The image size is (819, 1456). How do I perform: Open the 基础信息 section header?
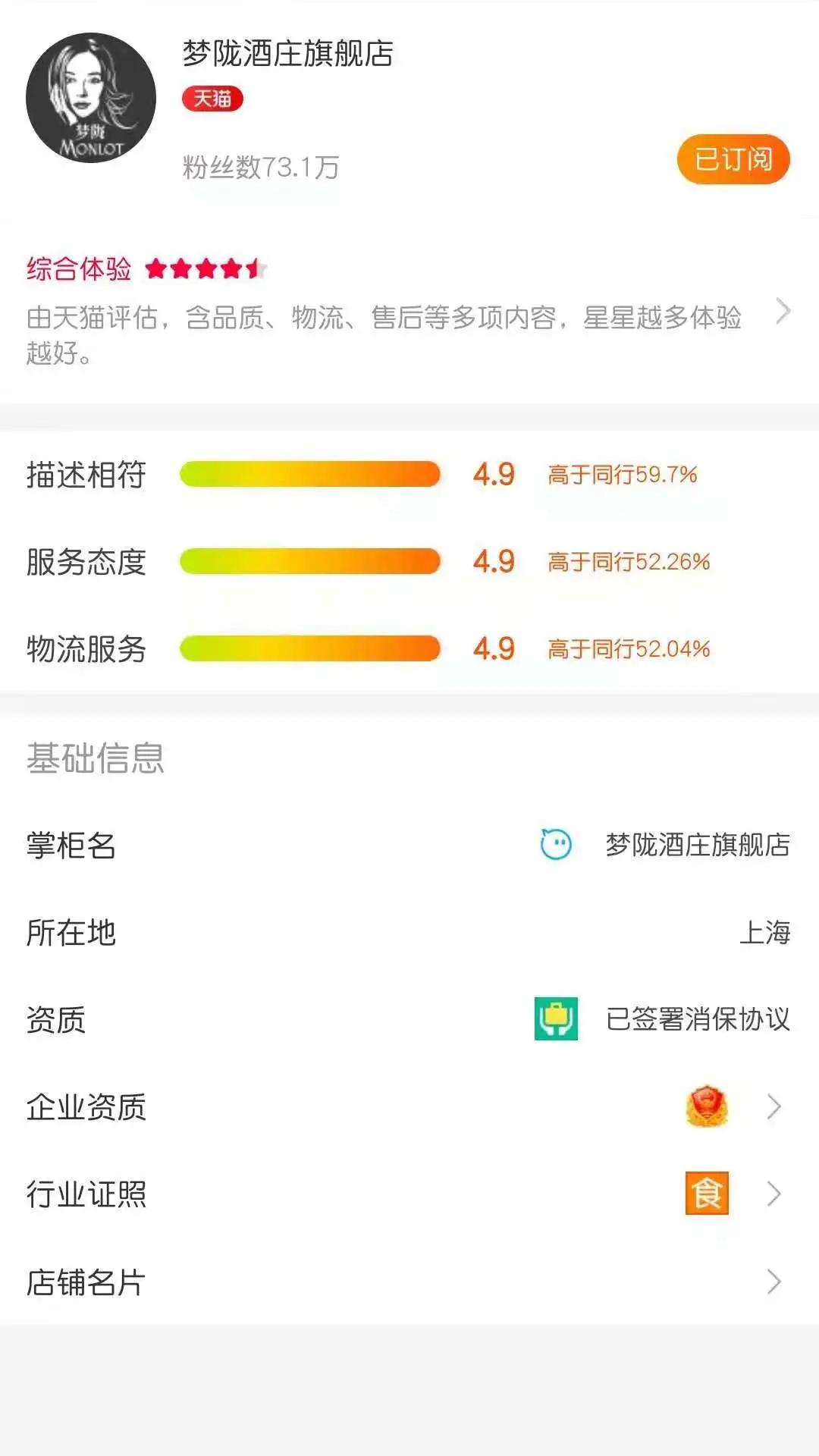click(x=96, y=756)
